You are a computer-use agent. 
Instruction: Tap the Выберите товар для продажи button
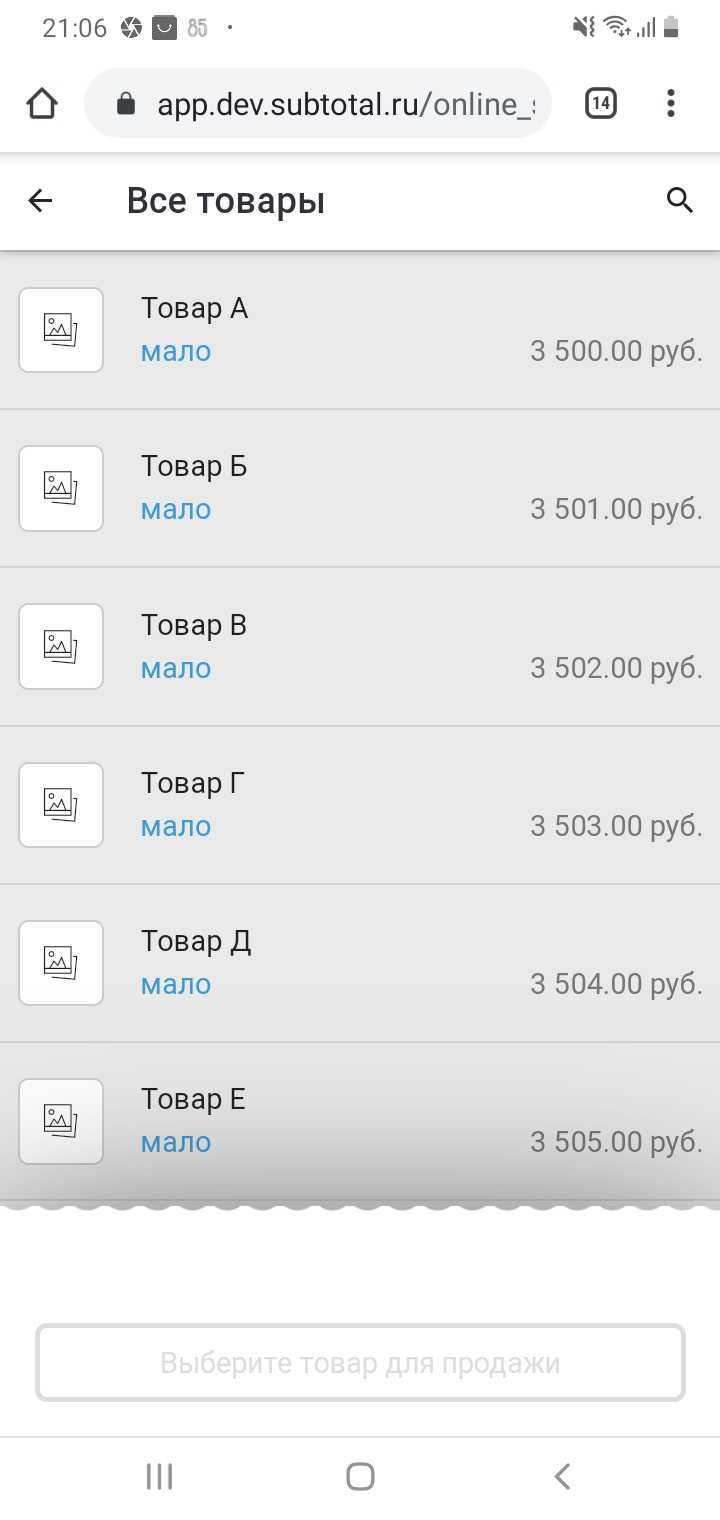click(360, 1363)
